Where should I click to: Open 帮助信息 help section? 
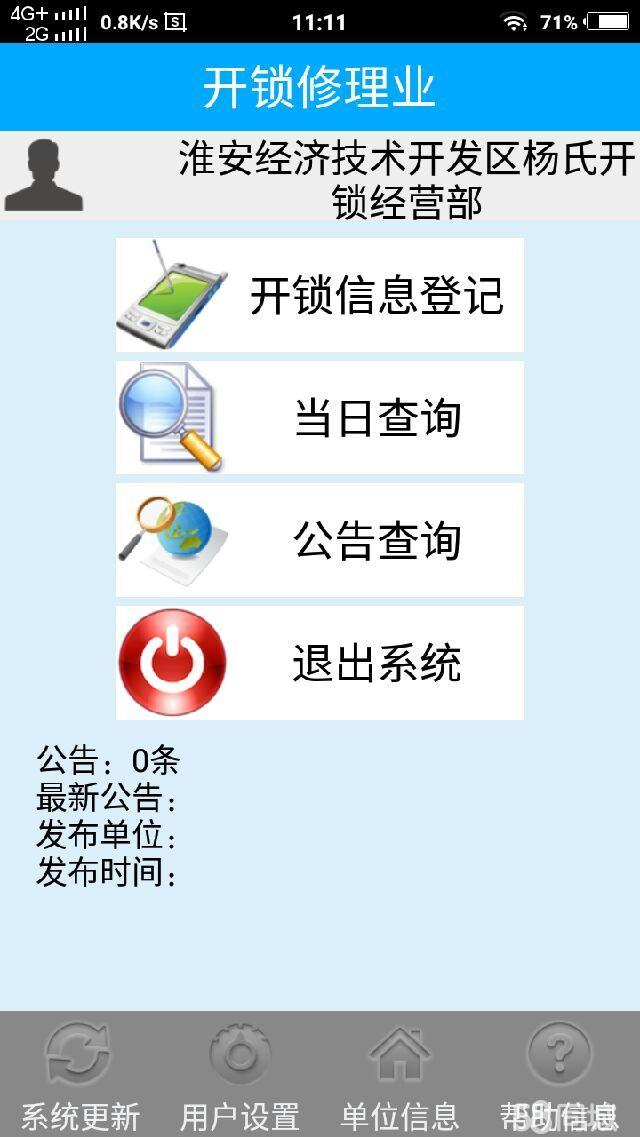point(560,1075)
